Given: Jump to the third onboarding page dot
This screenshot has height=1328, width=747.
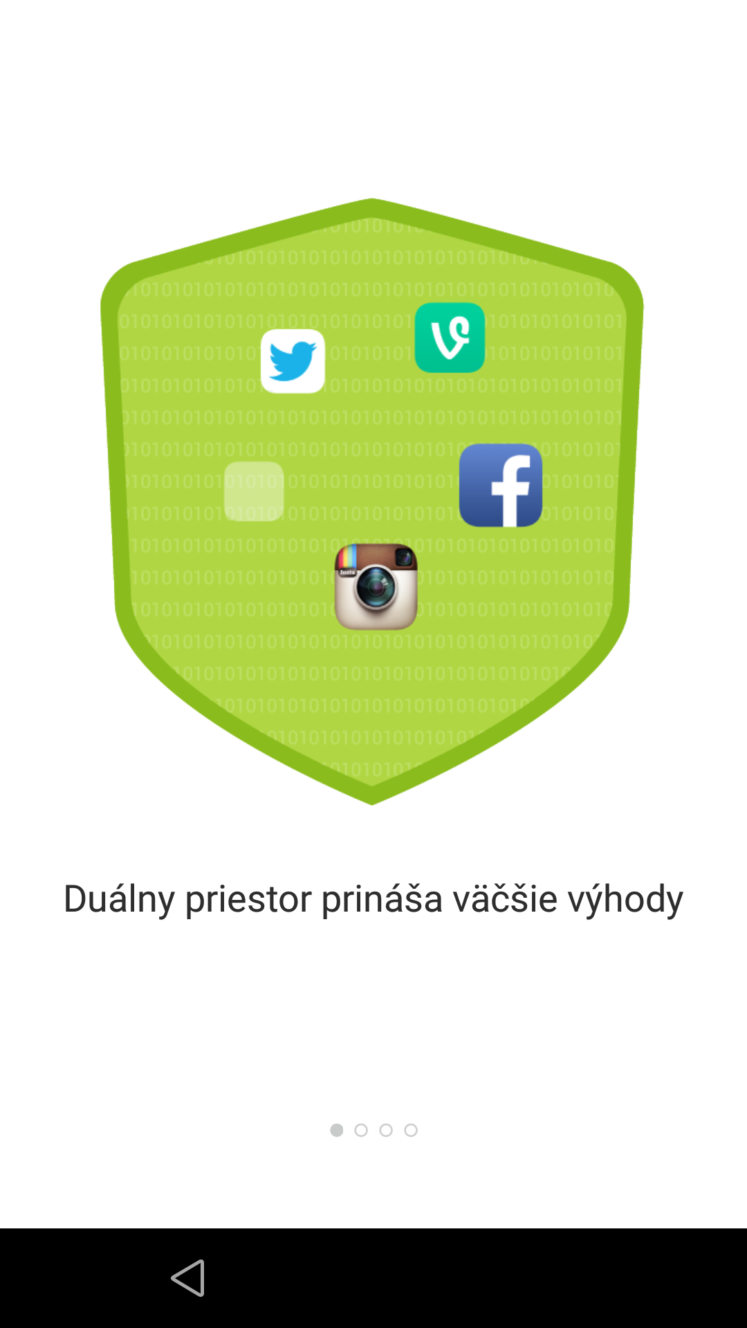Looking at the screenshot, I should [x=386, y=1130].
